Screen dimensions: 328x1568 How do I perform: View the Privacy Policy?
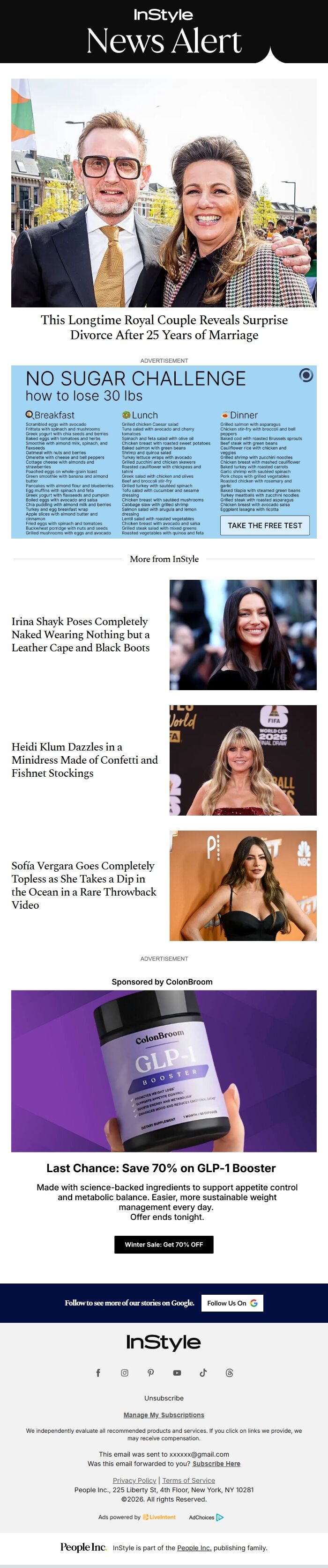(134, 1480)
